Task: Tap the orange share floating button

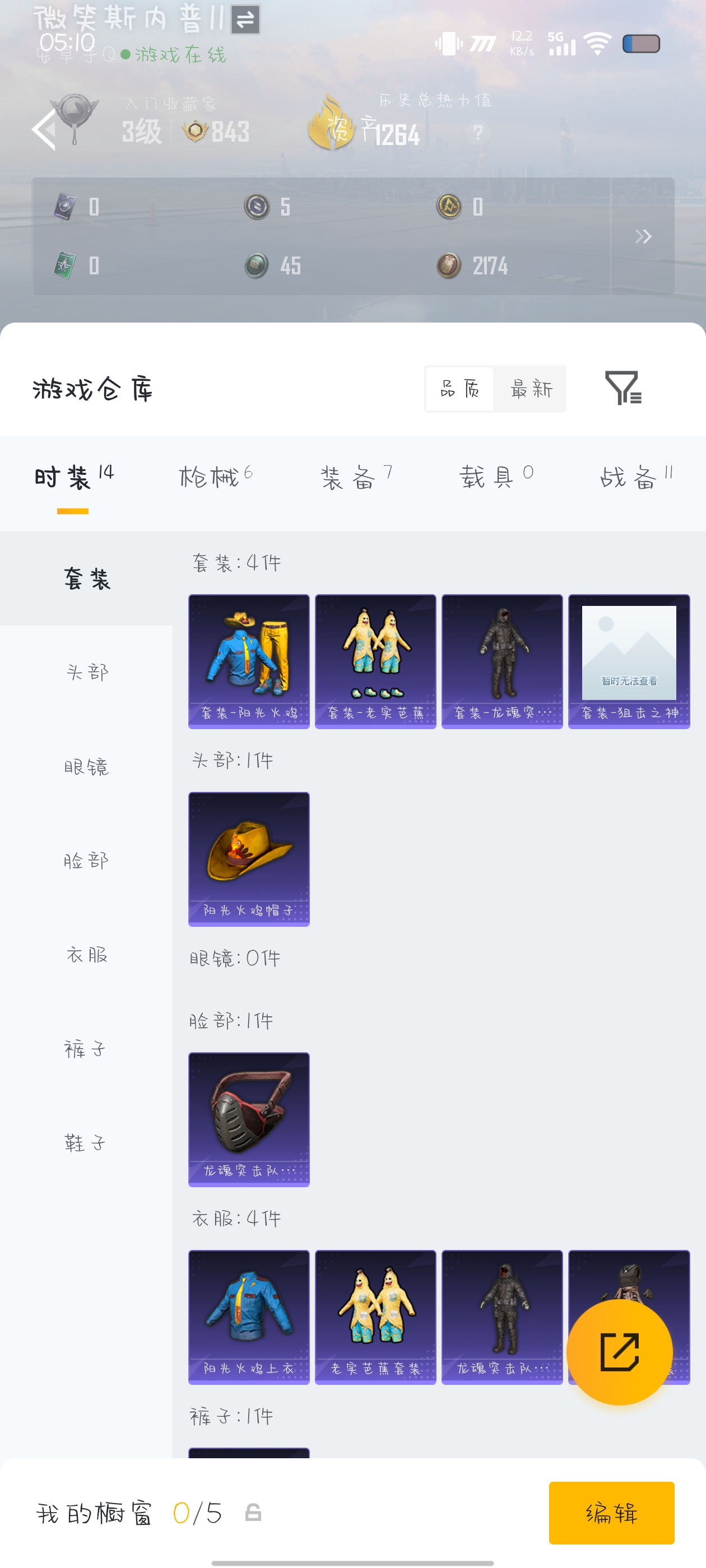Action: click(x=619, y=1352)
